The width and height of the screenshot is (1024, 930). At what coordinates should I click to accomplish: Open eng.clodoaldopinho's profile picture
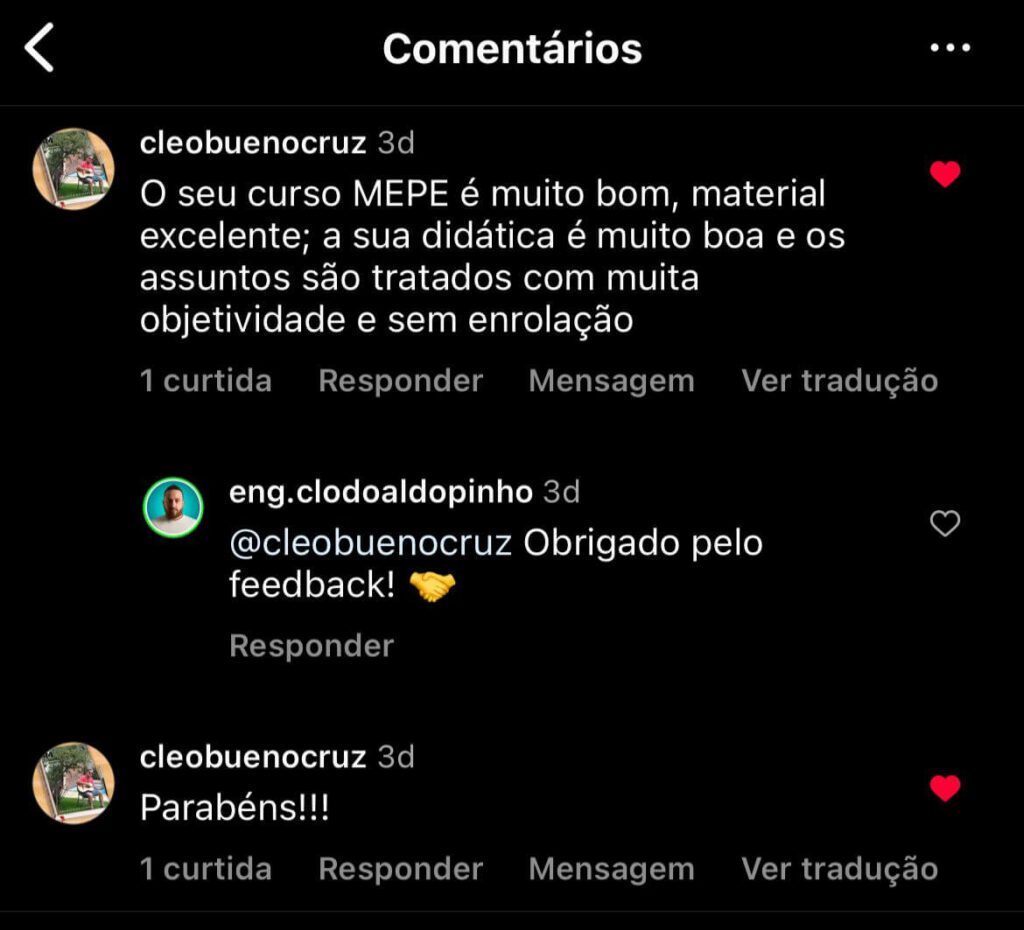point(173,508)
